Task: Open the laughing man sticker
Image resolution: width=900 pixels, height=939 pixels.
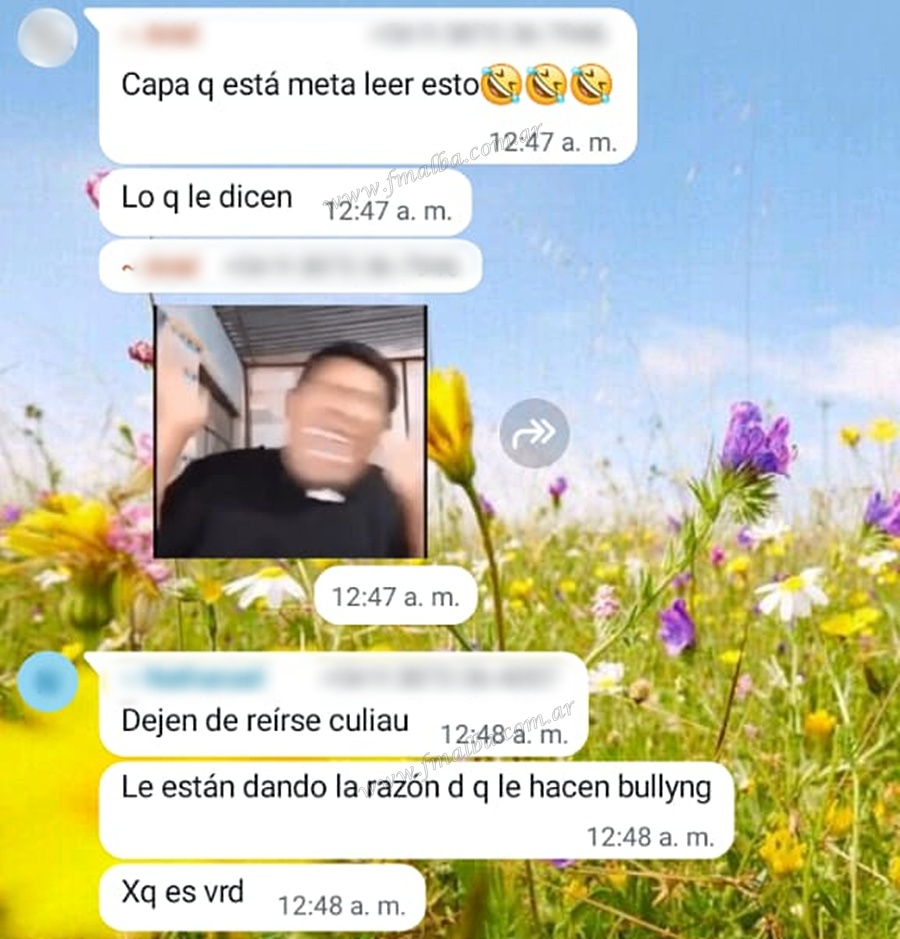Action: [291, 431]
